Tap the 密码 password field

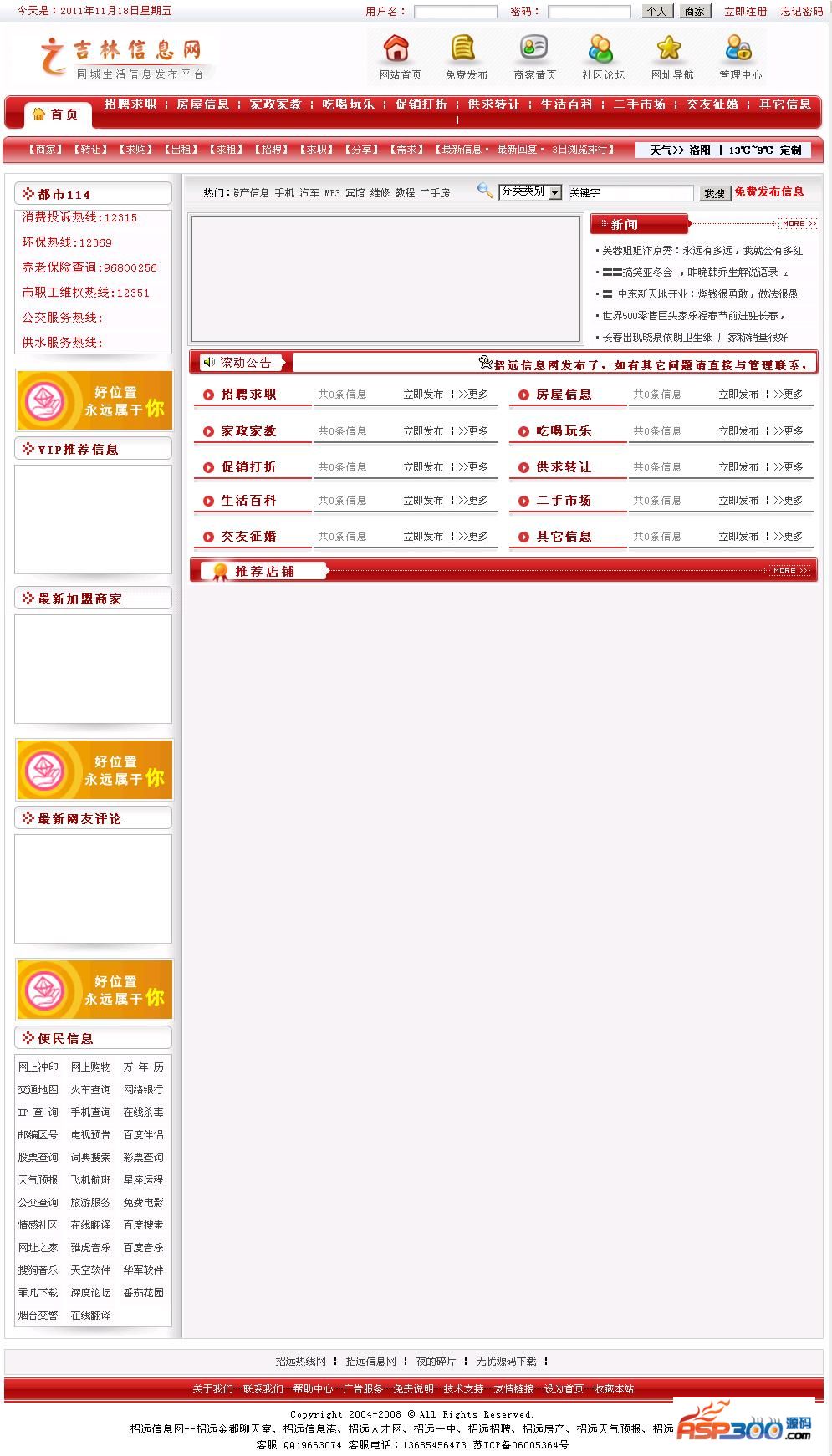[589, 12]
